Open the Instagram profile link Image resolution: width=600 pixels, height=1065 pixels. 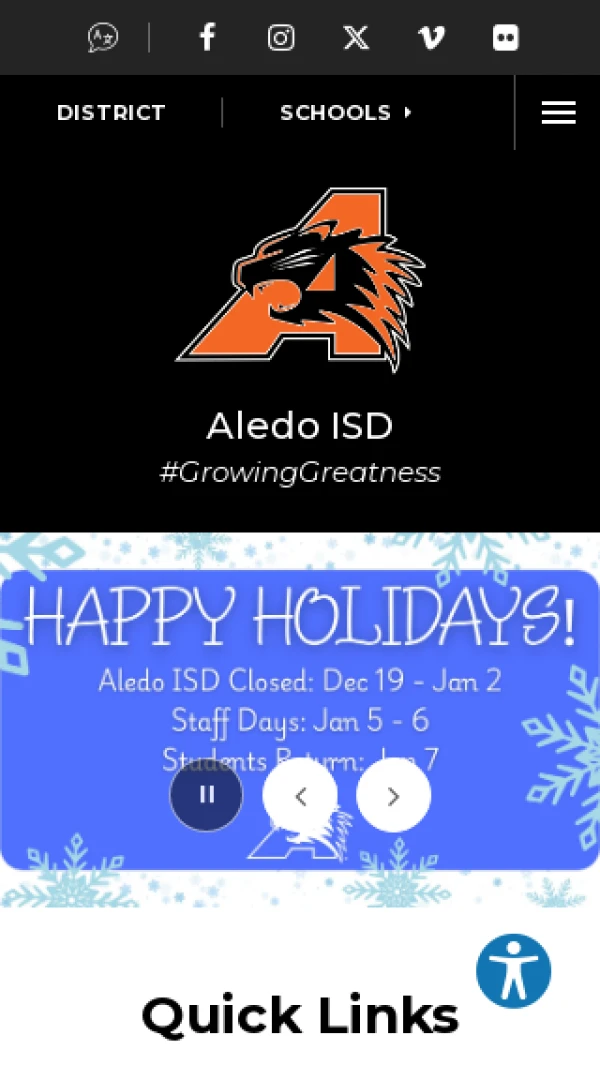pos(281,38)
